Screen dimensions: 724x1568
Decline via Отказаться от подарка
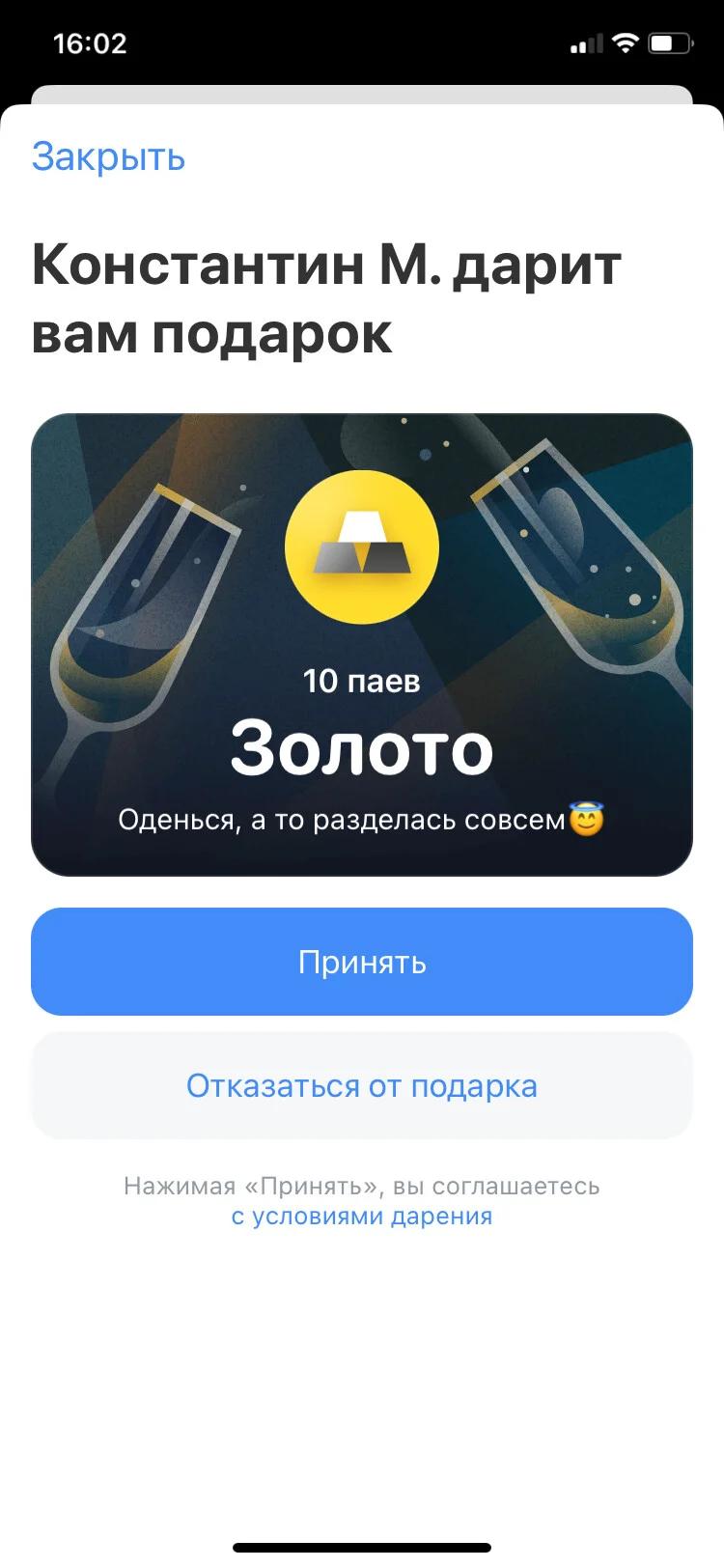362,1085
